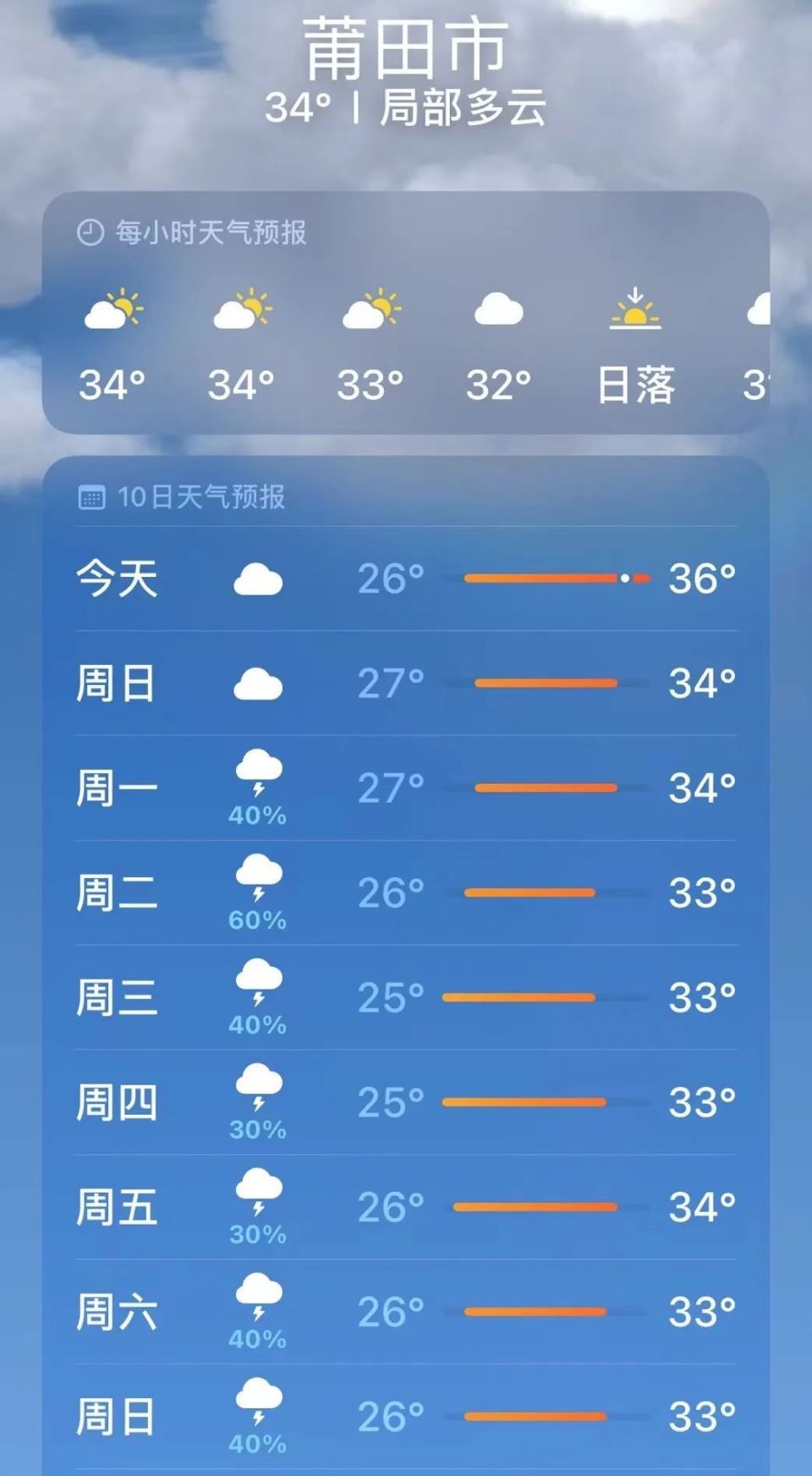Tap the sunset icon in hourly forecast
812x1476 pixels.
[x=634, y=310]
